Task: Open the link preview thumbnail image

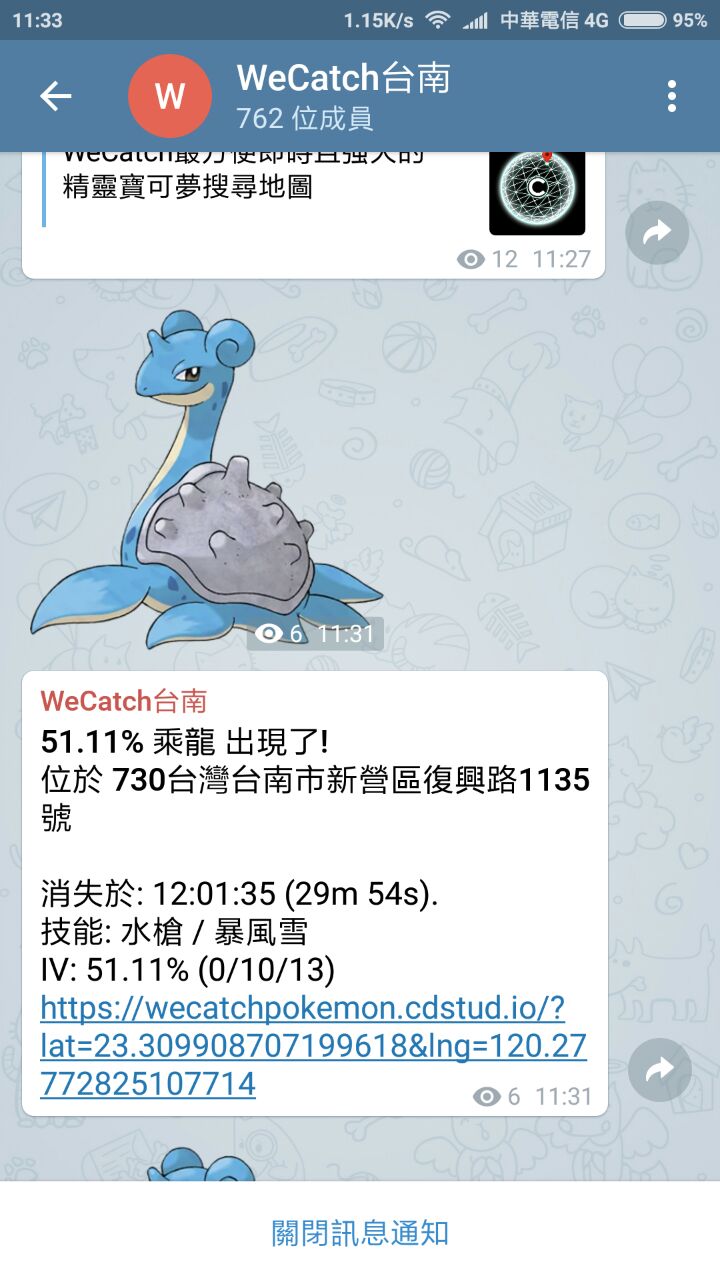Action: [537, 192]
